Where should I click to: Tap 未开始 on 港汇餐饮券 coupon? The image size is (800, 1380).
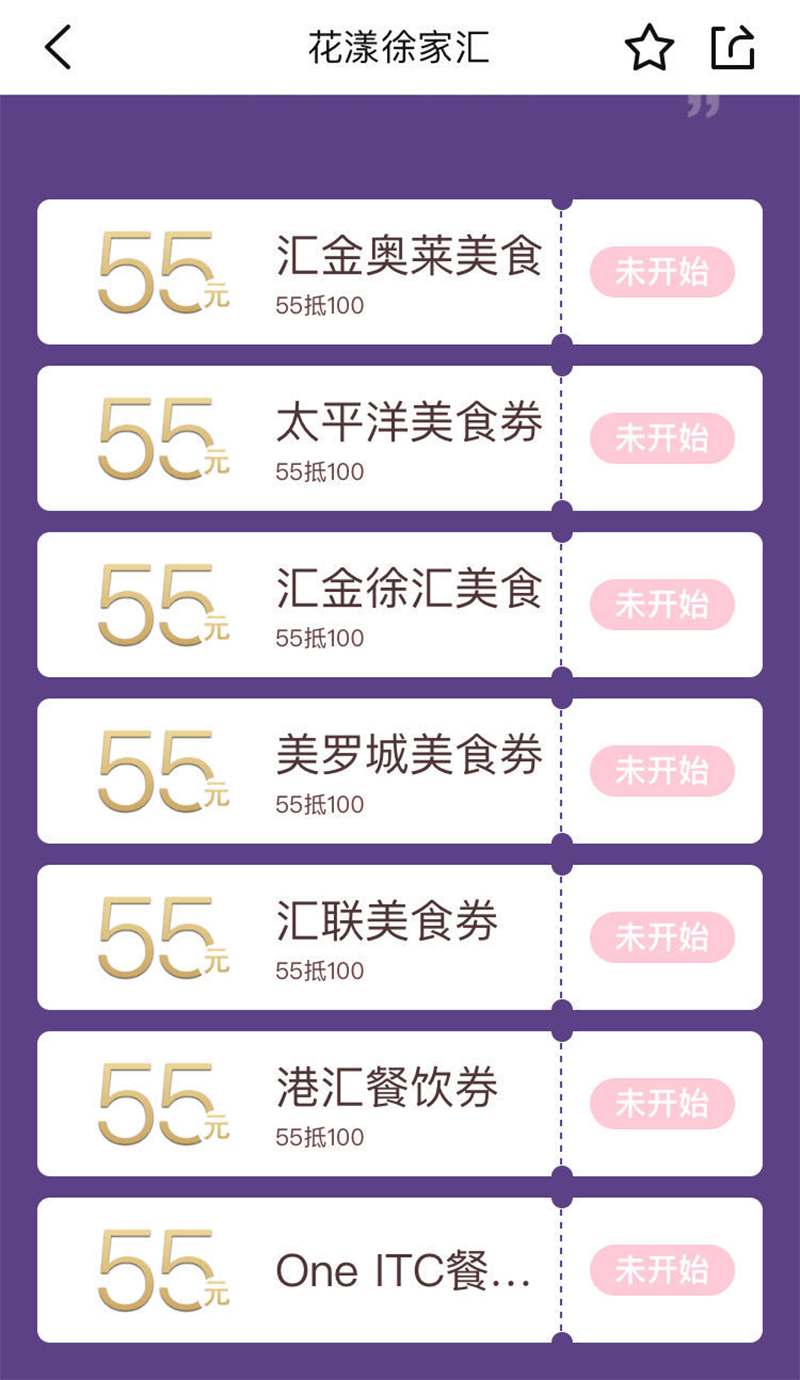tap(662, 1103)
